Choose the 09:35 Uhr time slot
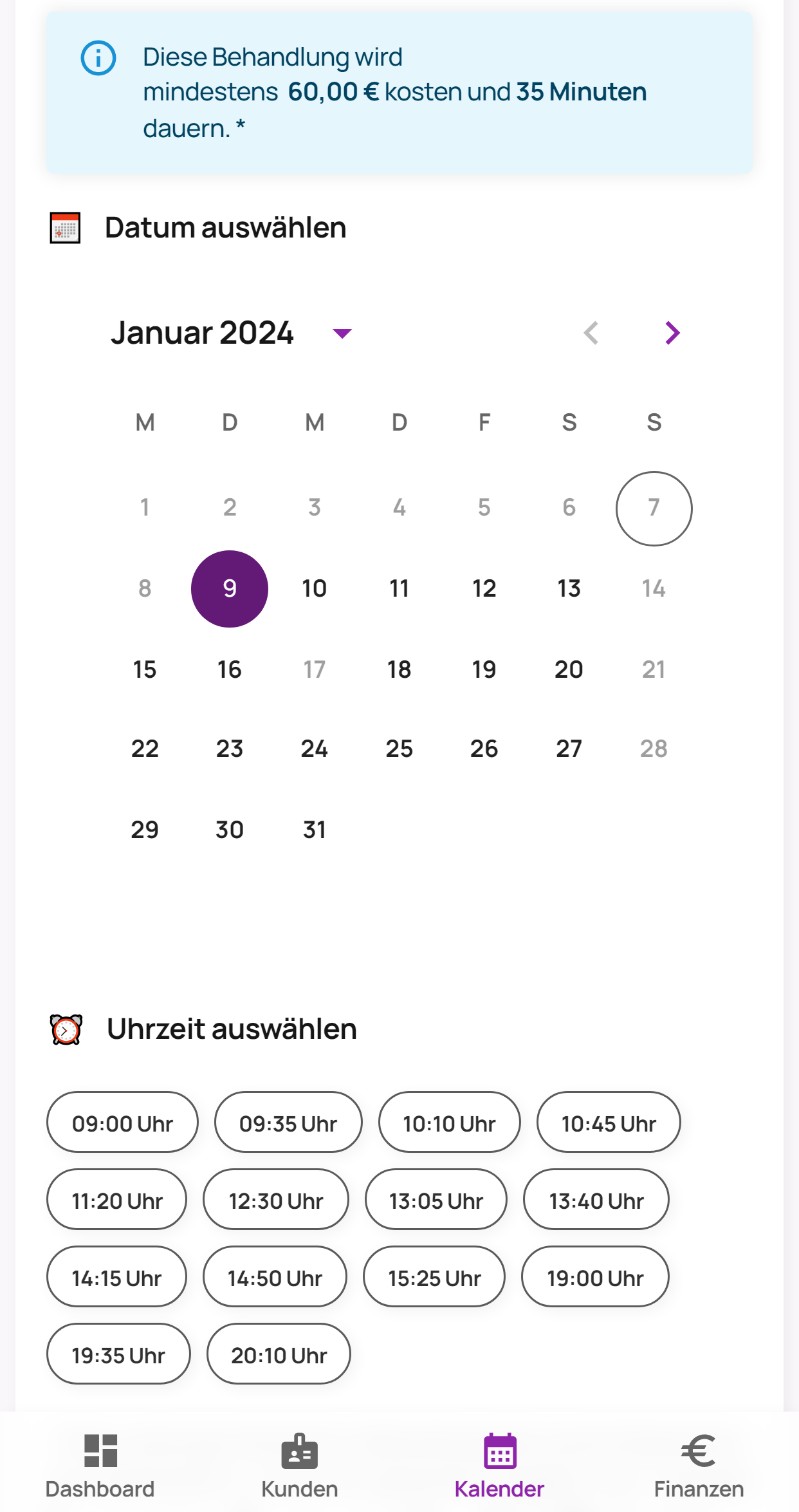The width and height of the screenshot is (799, 1512). pyautogui.click(x=288, y=1123)
